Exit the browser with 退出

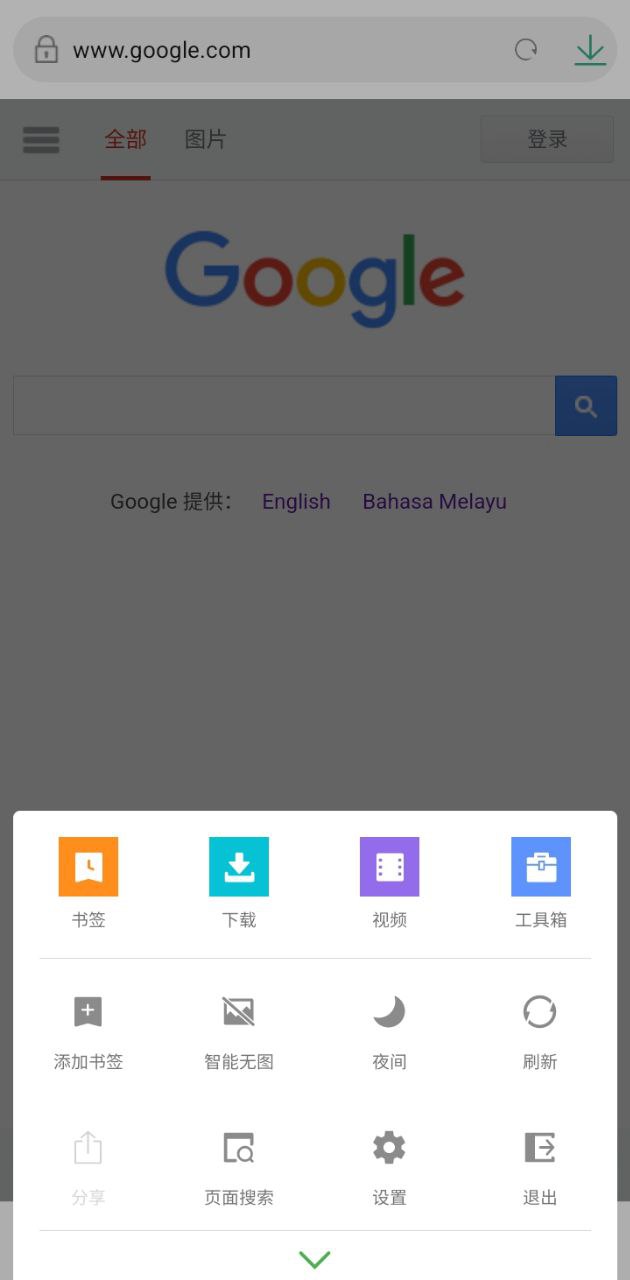540,1165
